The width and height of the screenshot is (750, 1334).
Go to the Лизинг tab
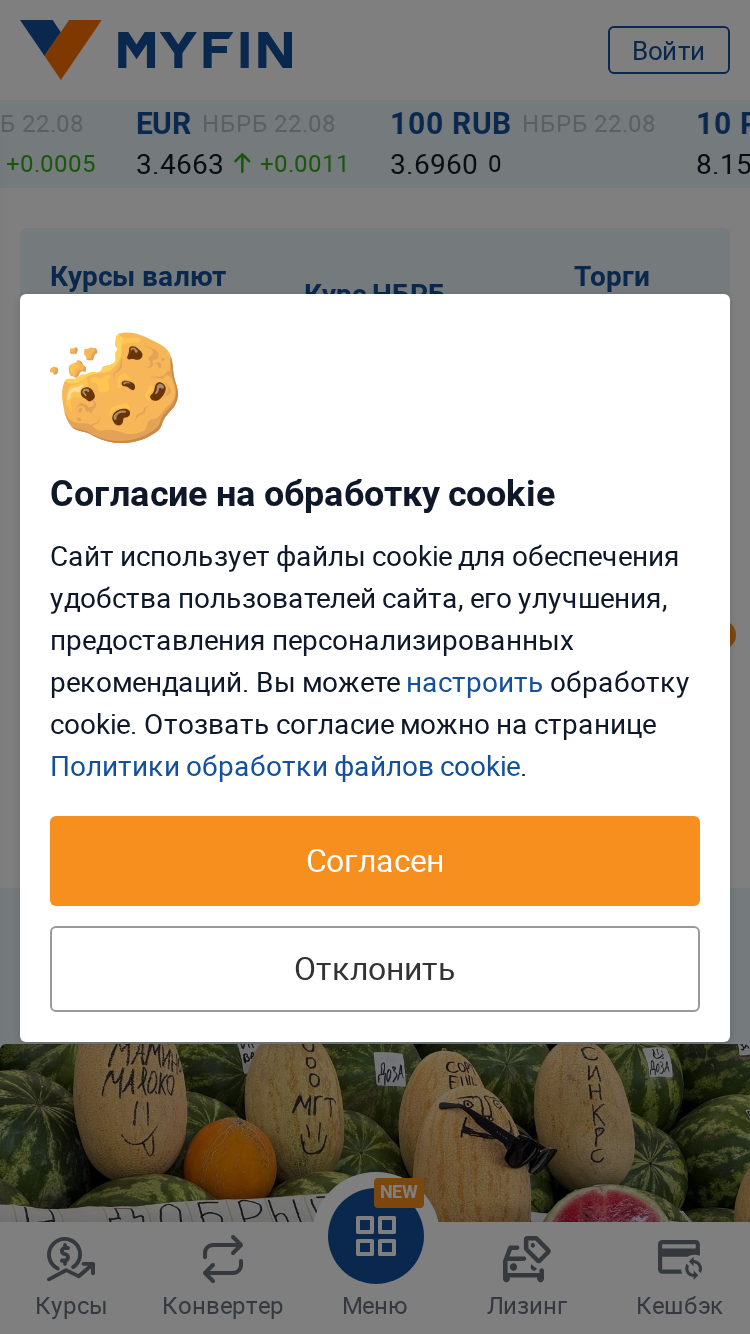tap(527, 1278)
